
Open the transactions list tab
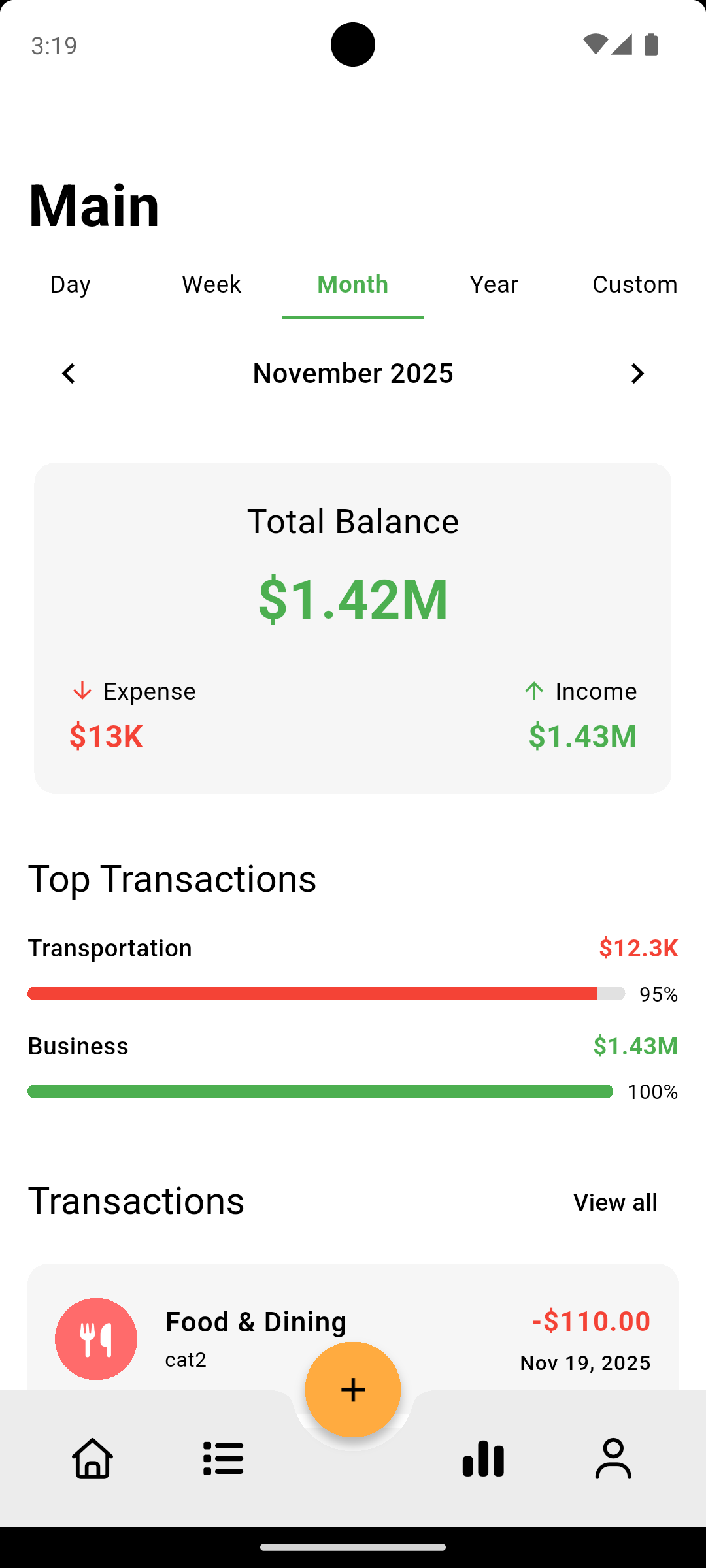(223, 1458)
